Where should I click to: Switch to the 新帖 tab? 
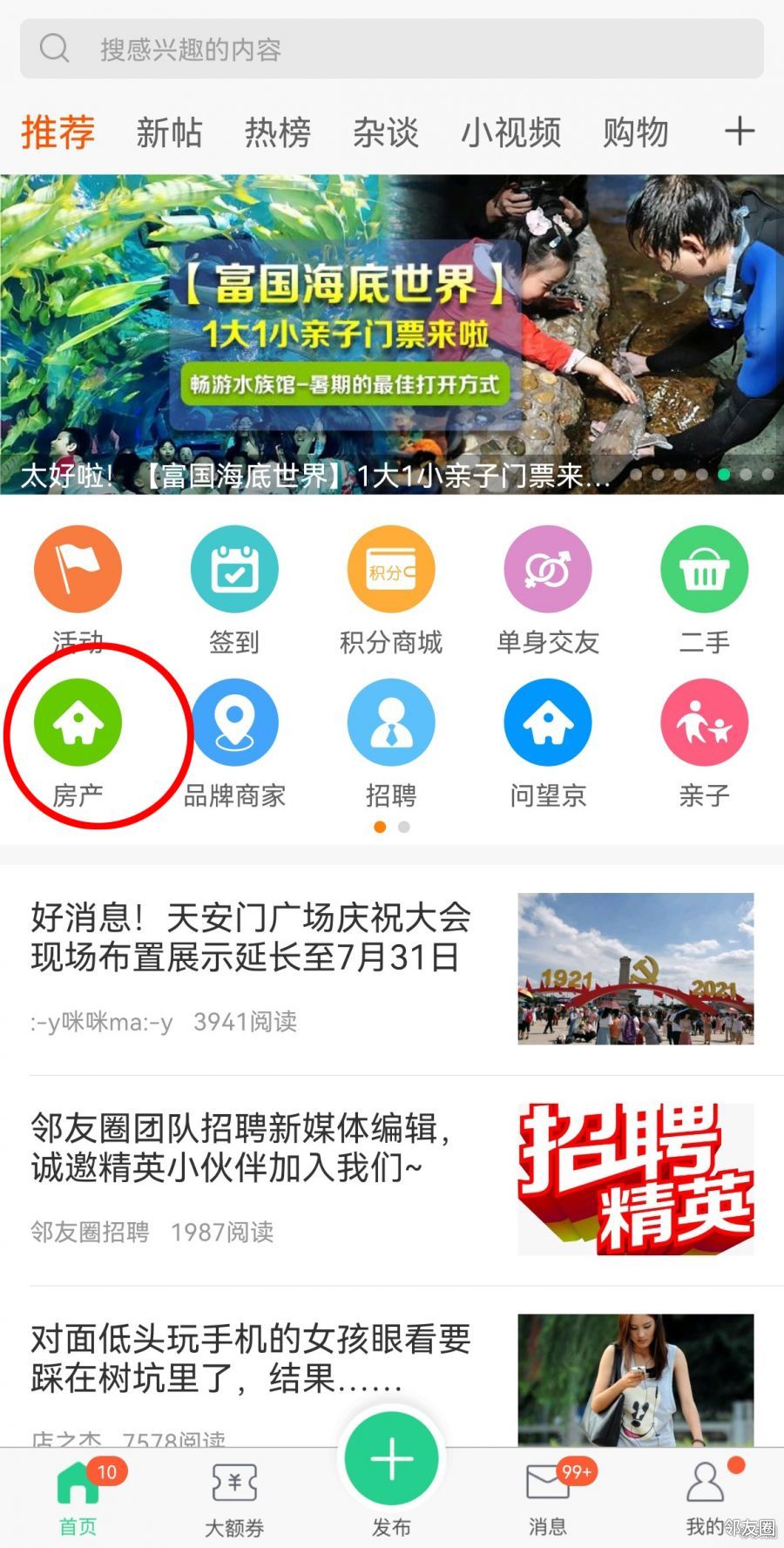tap(169, 132)
